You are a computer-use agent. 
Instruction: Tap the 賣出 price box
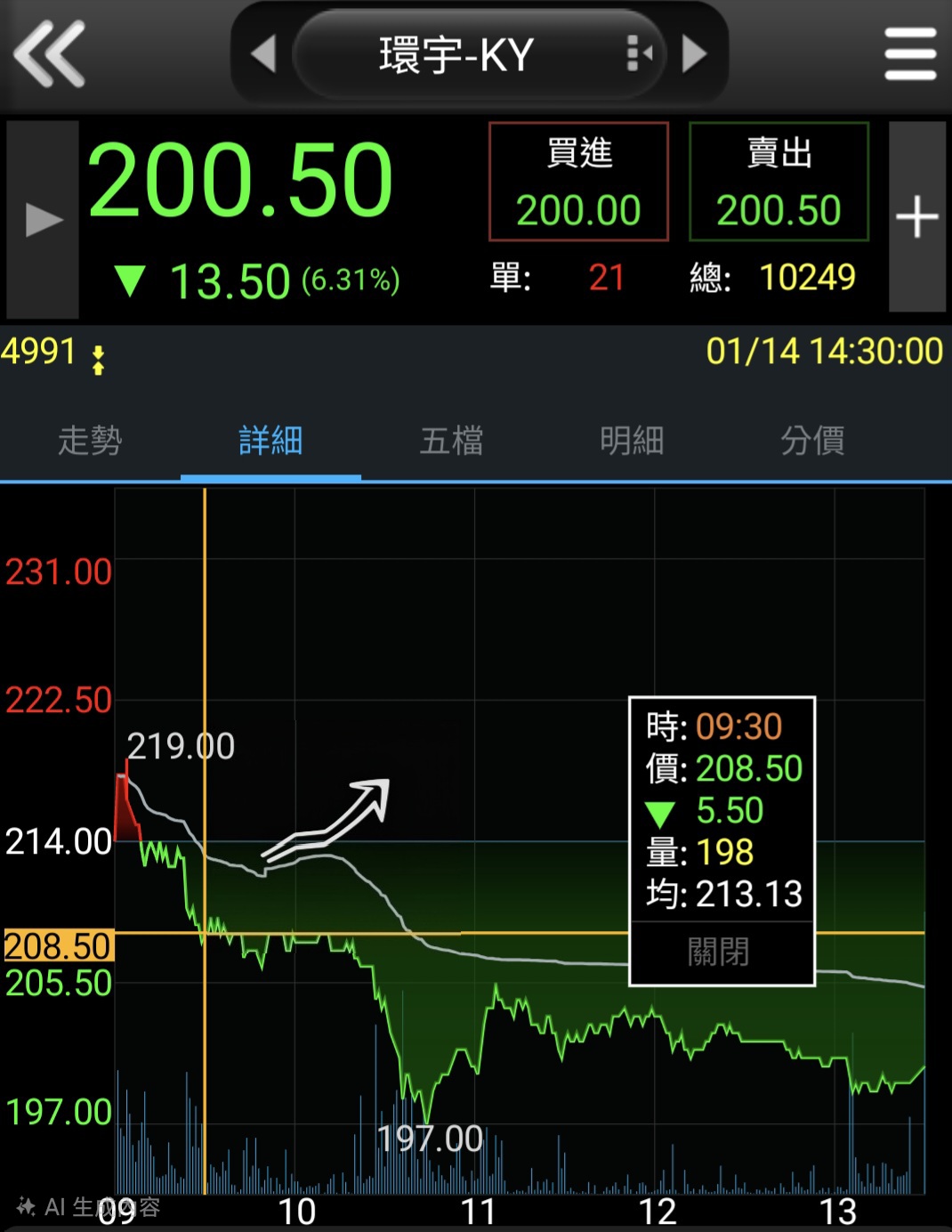779,182
